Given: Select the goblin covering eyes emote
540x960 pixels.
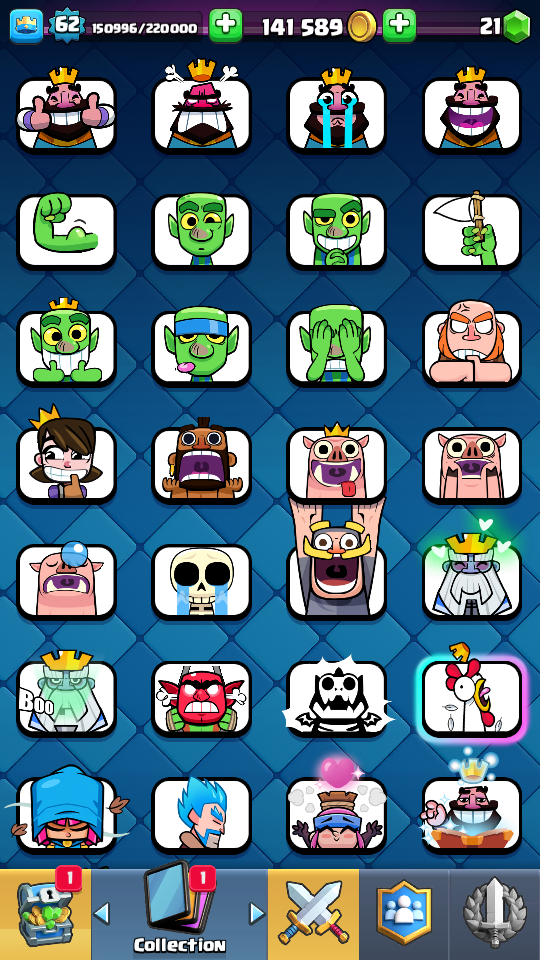Looking at the screenshot, I should point(337,348).
